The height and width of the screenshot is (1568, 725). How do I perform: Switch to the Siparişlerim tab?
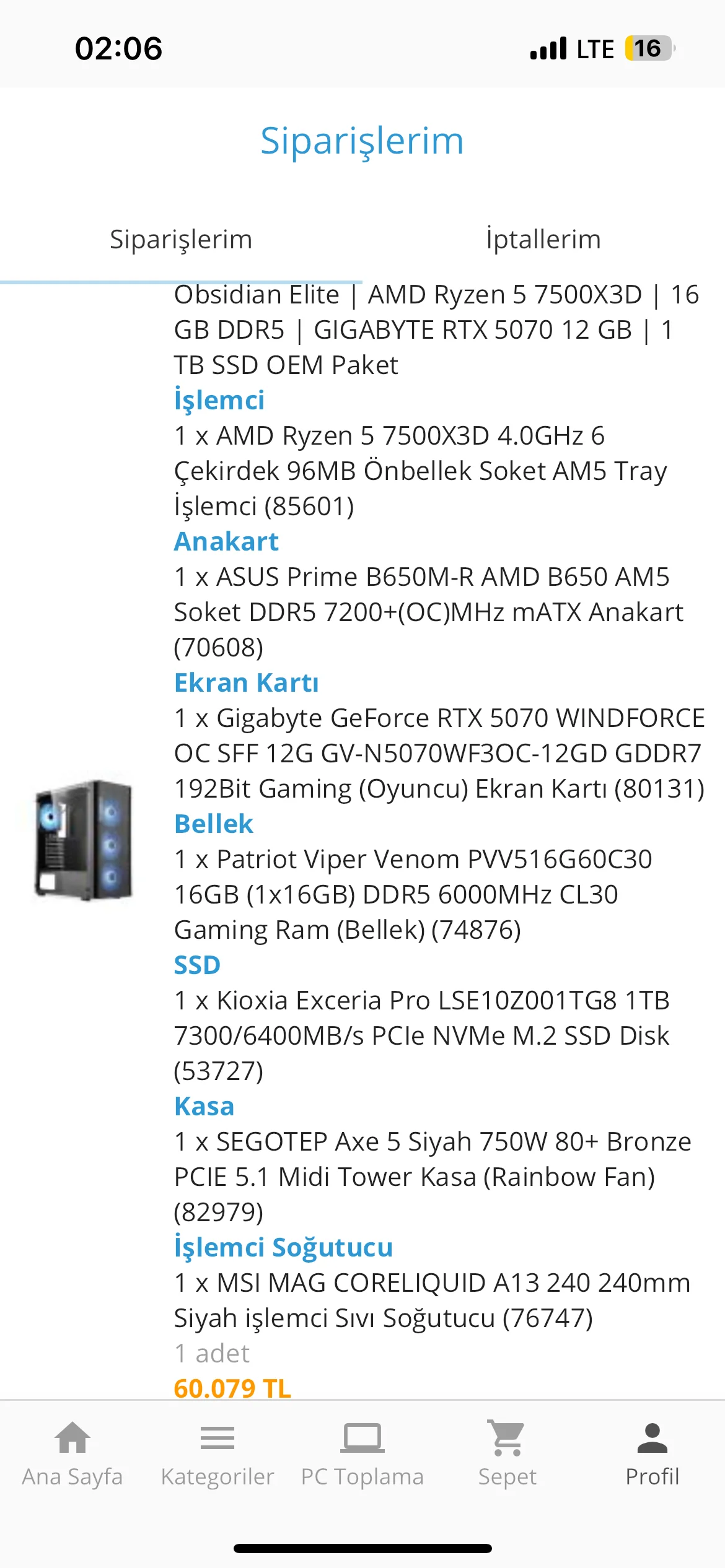181,240
